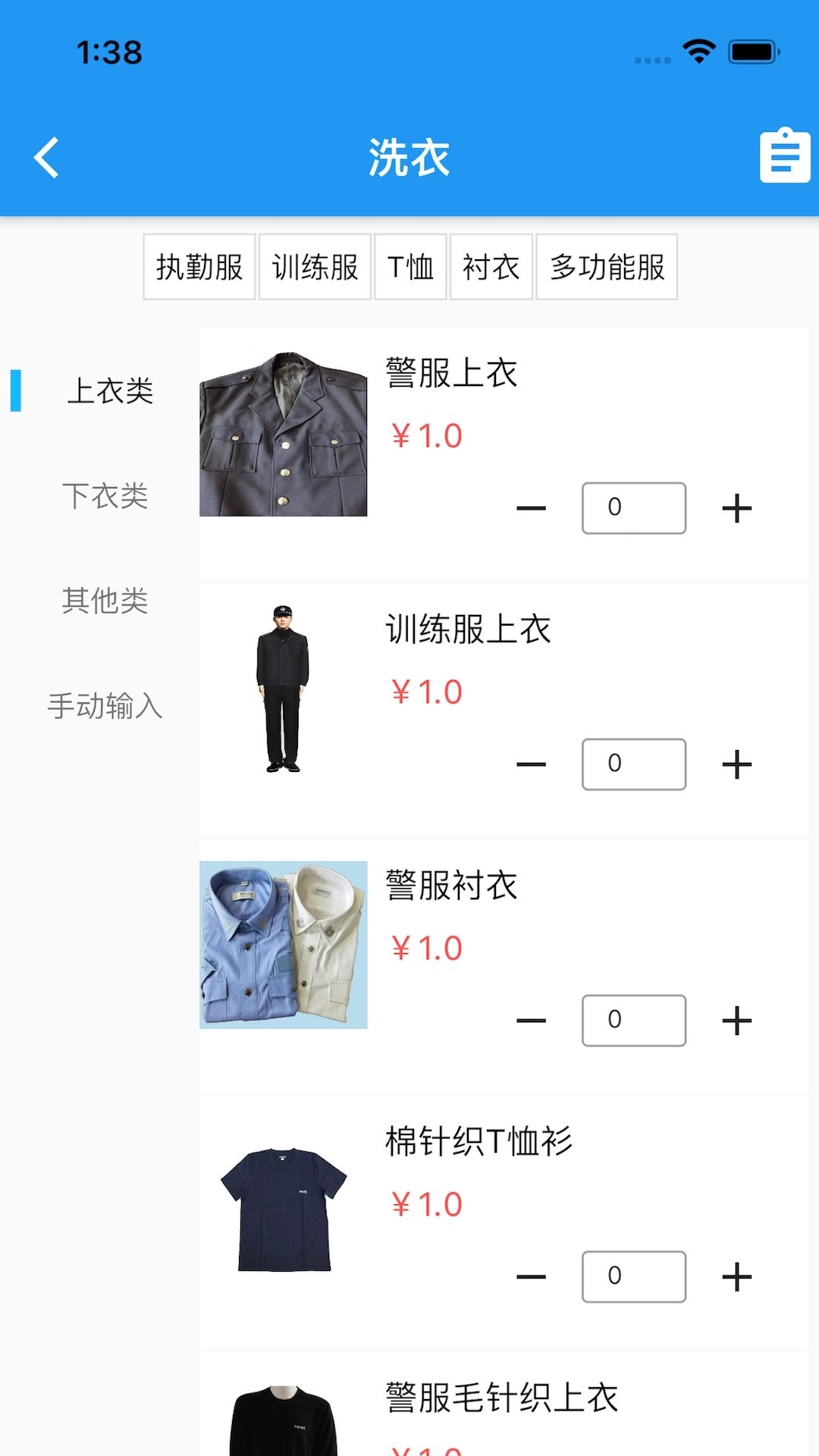The width and height of the screenshot is (819, 1456).
Task: Click the quantity field of 警服上衣
Action: tap(633, 508)
